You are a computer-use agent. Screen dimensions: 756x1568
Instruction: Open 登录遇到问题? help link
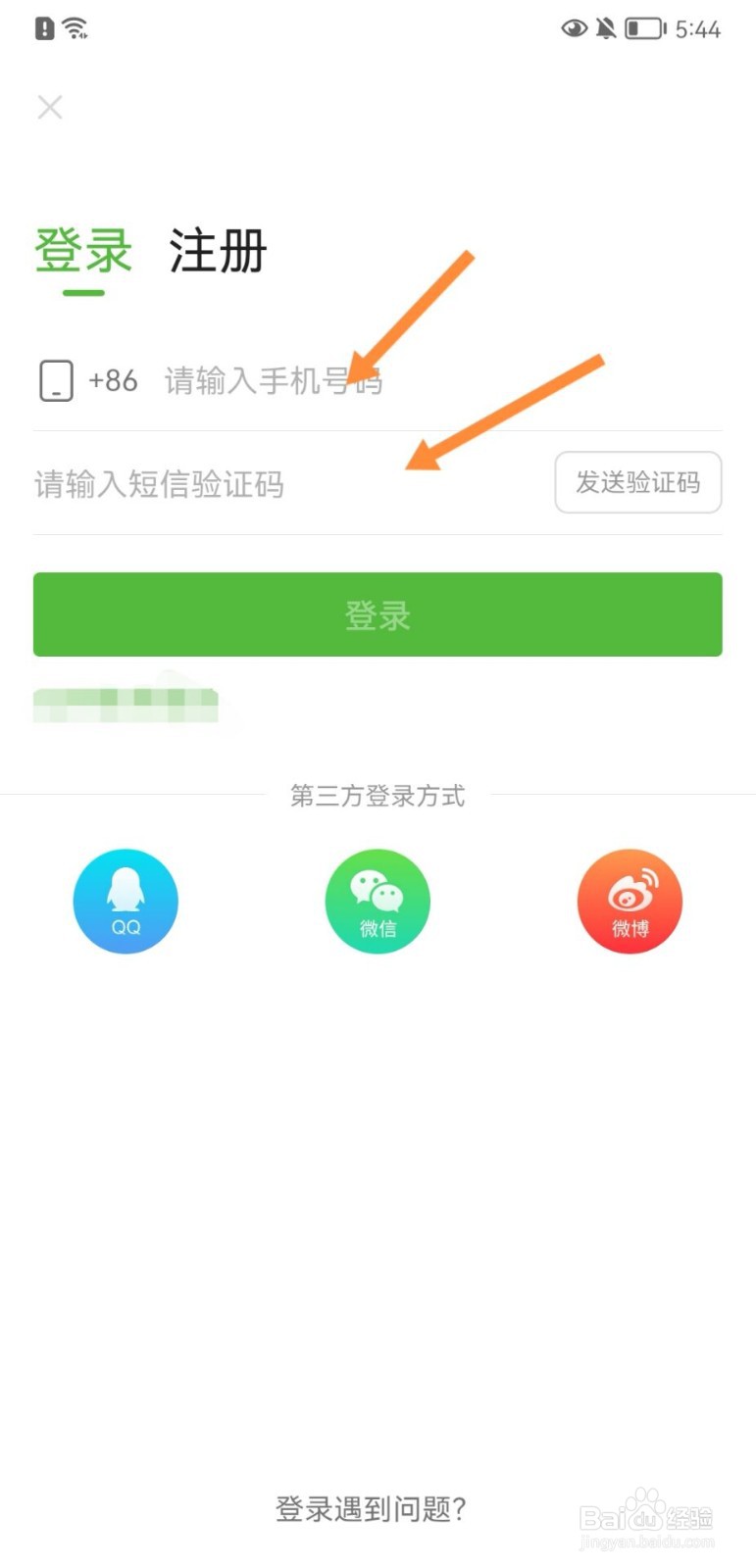(373, 1509)
